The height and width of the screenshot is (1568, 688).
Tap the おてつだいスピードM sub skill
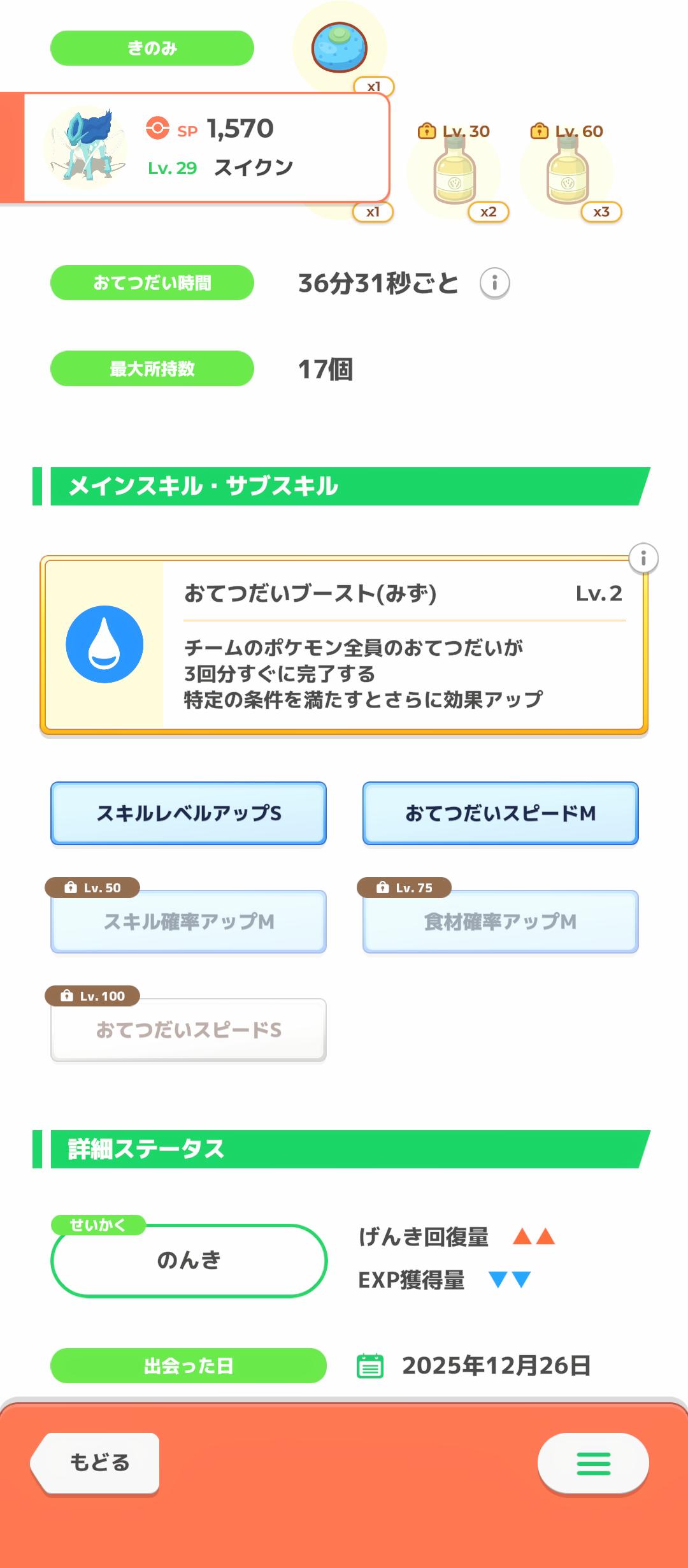500,813
